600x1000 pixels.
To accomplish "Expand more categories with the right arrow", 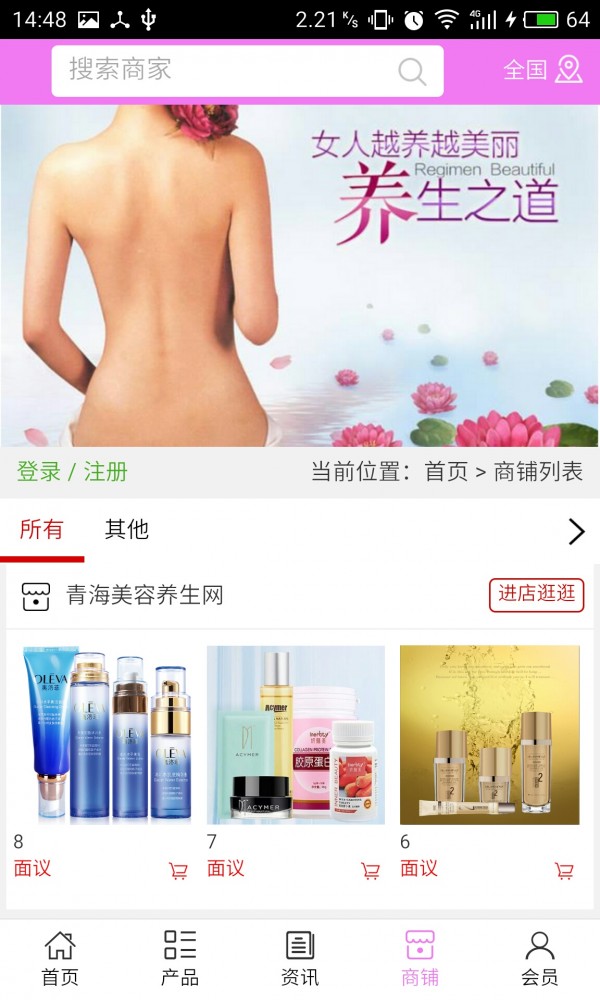I will tap(576, 531).
